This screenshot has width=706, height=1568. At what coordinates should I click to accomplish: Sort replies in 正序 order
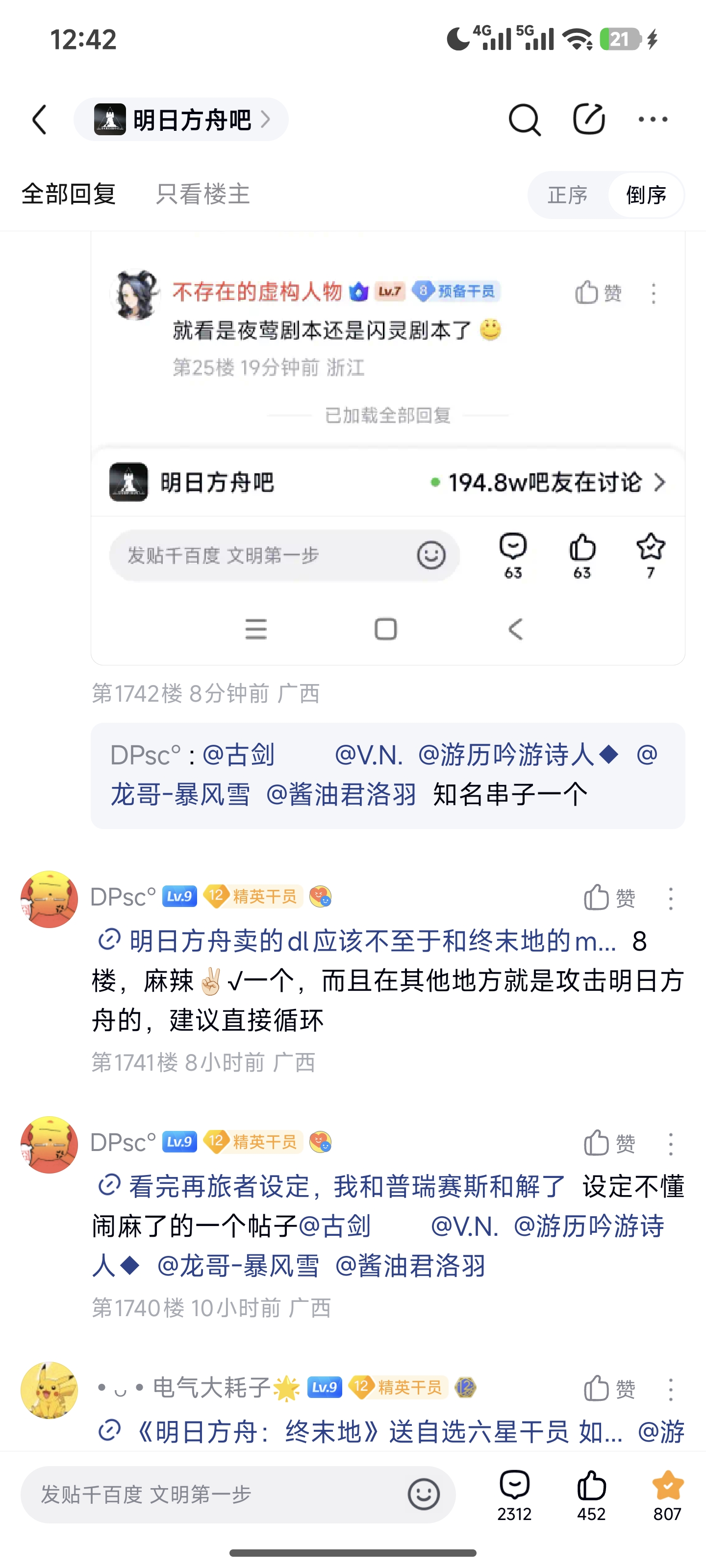tap(567, 196)
